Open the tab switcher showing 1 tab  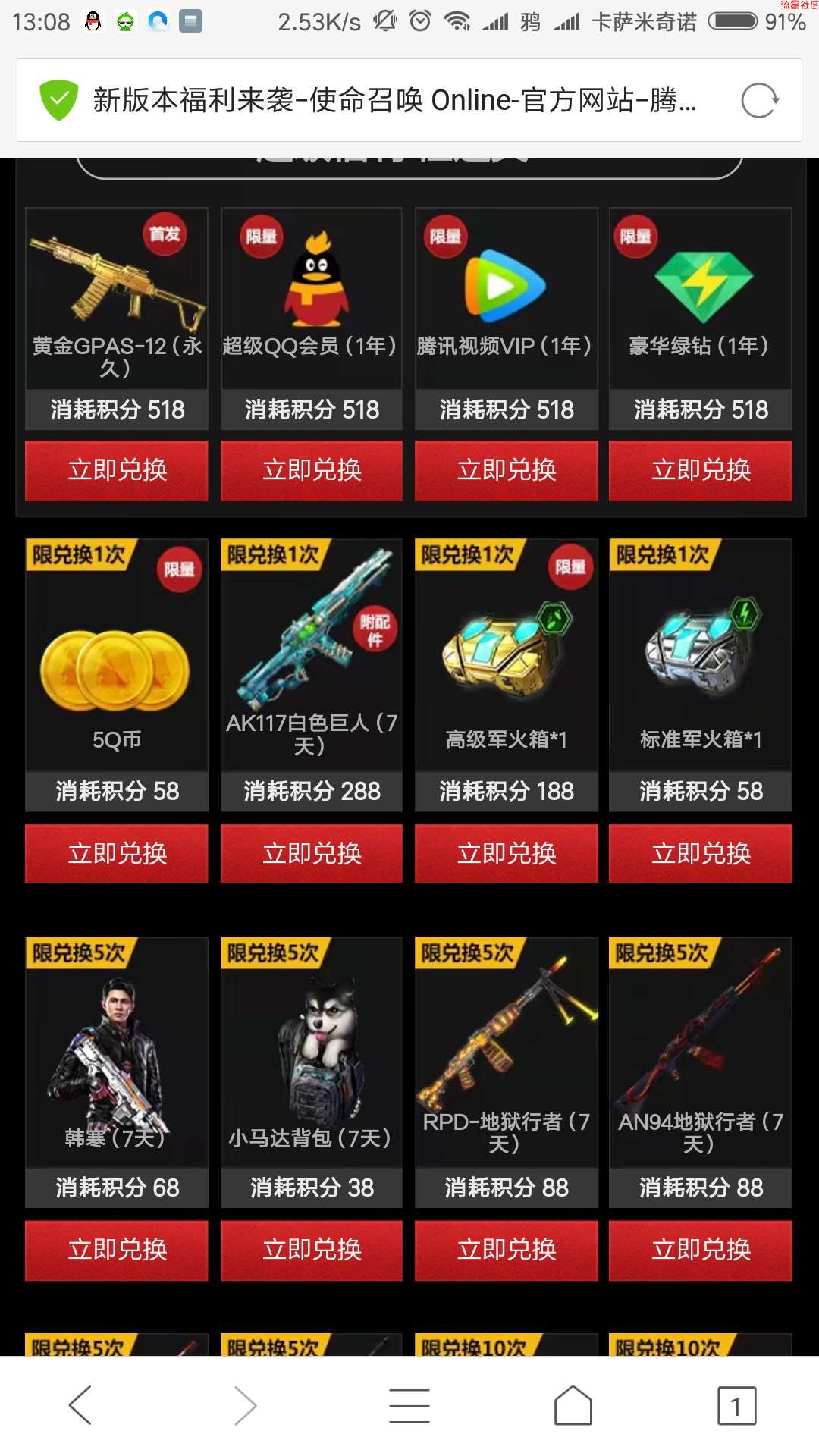[736, 1405]
